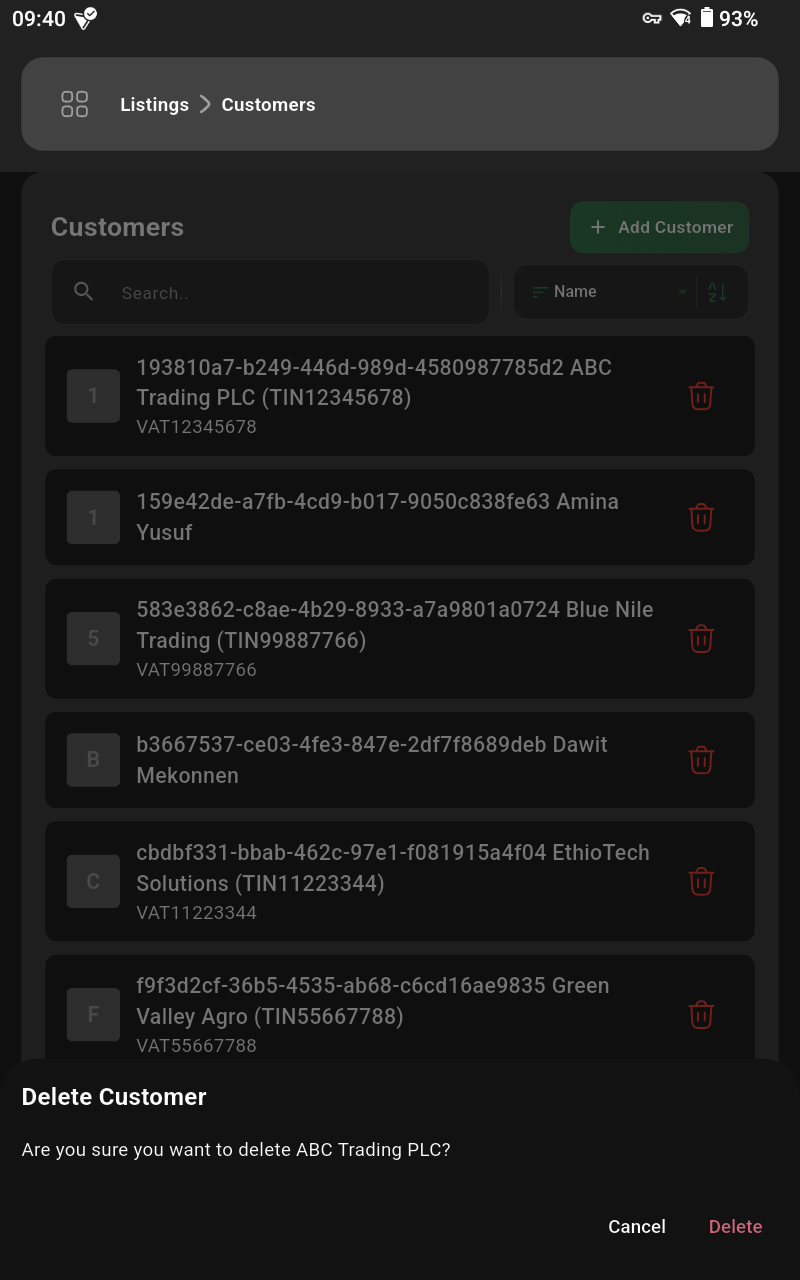The image size is (800, 1280).
Task: Cancel the delete customer dialog
Action: [x=636, y=1226]
